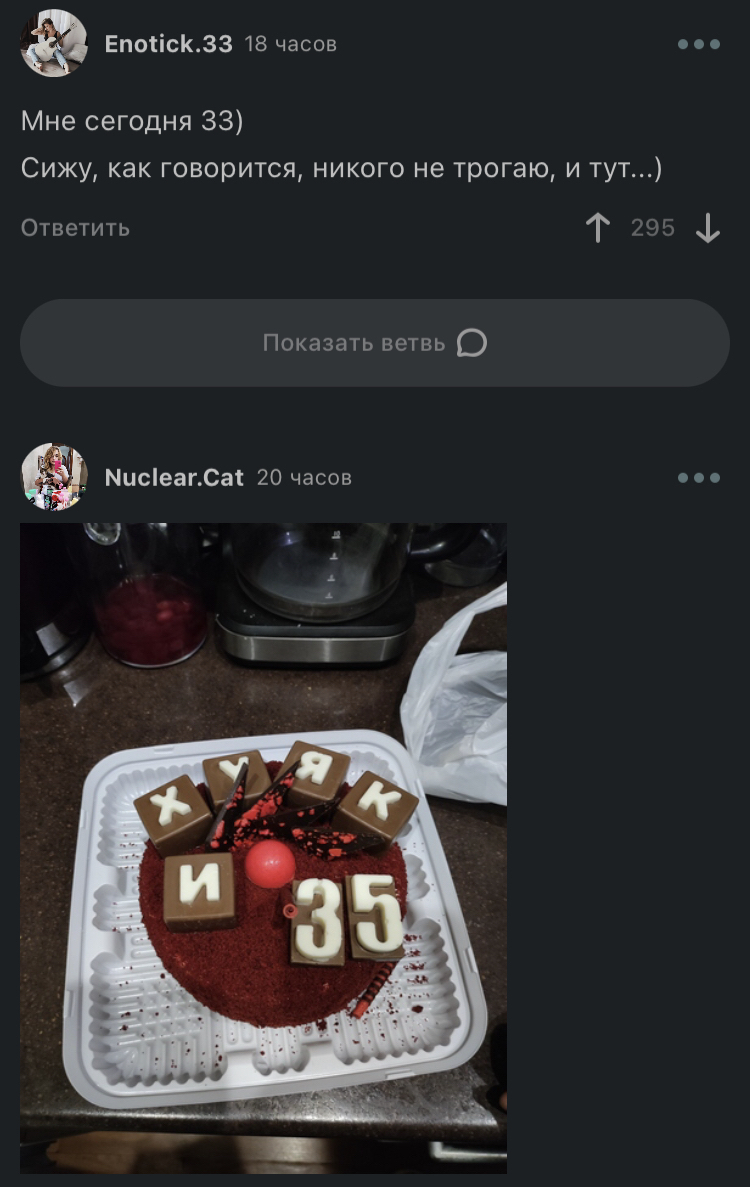The width and height of the screenshot is (750, 1187).
Task: Tap Ответить under Enotick.33's comment
Action: pos(75,228)
